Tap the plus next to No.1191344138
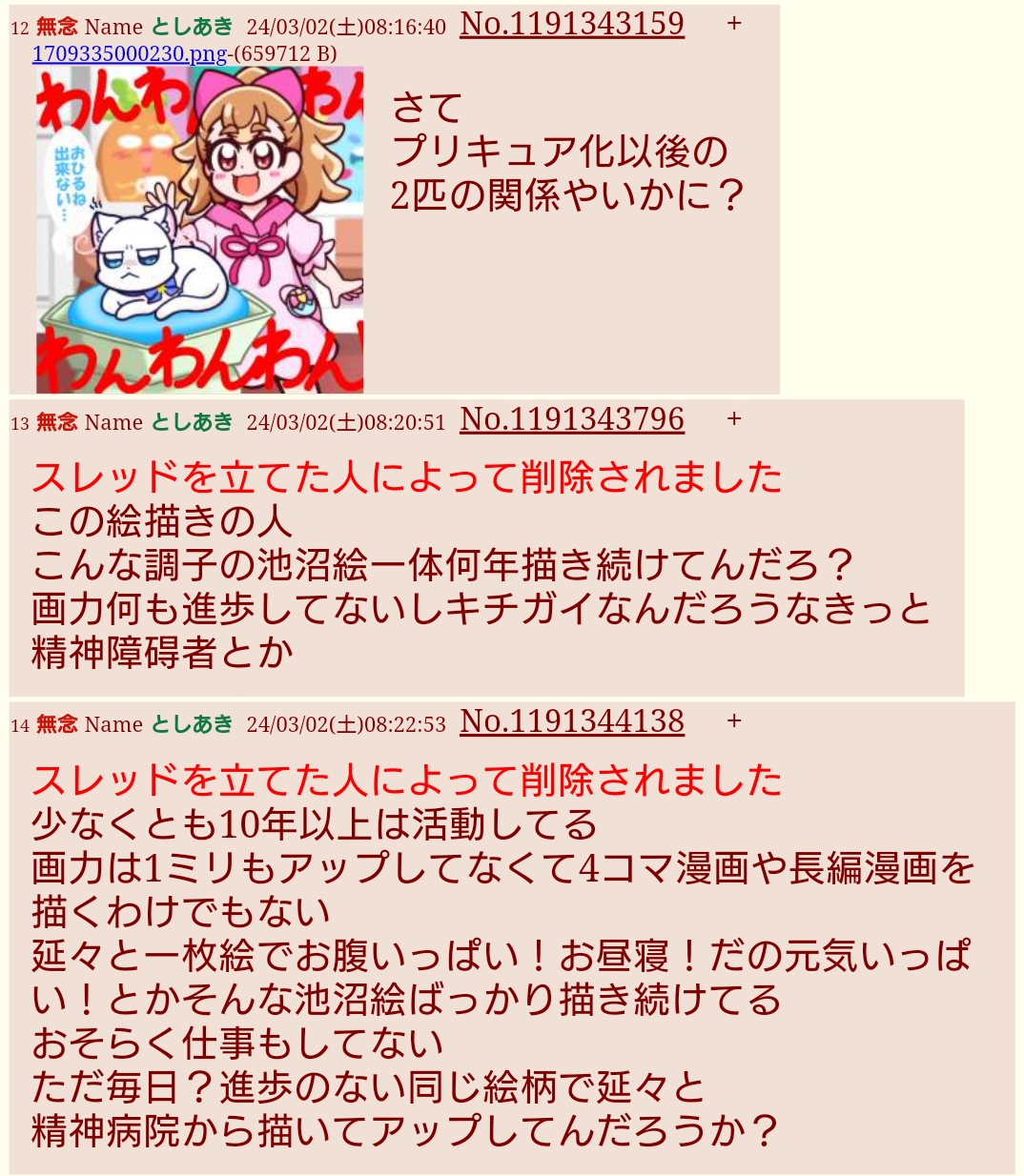 pos(733,721)
